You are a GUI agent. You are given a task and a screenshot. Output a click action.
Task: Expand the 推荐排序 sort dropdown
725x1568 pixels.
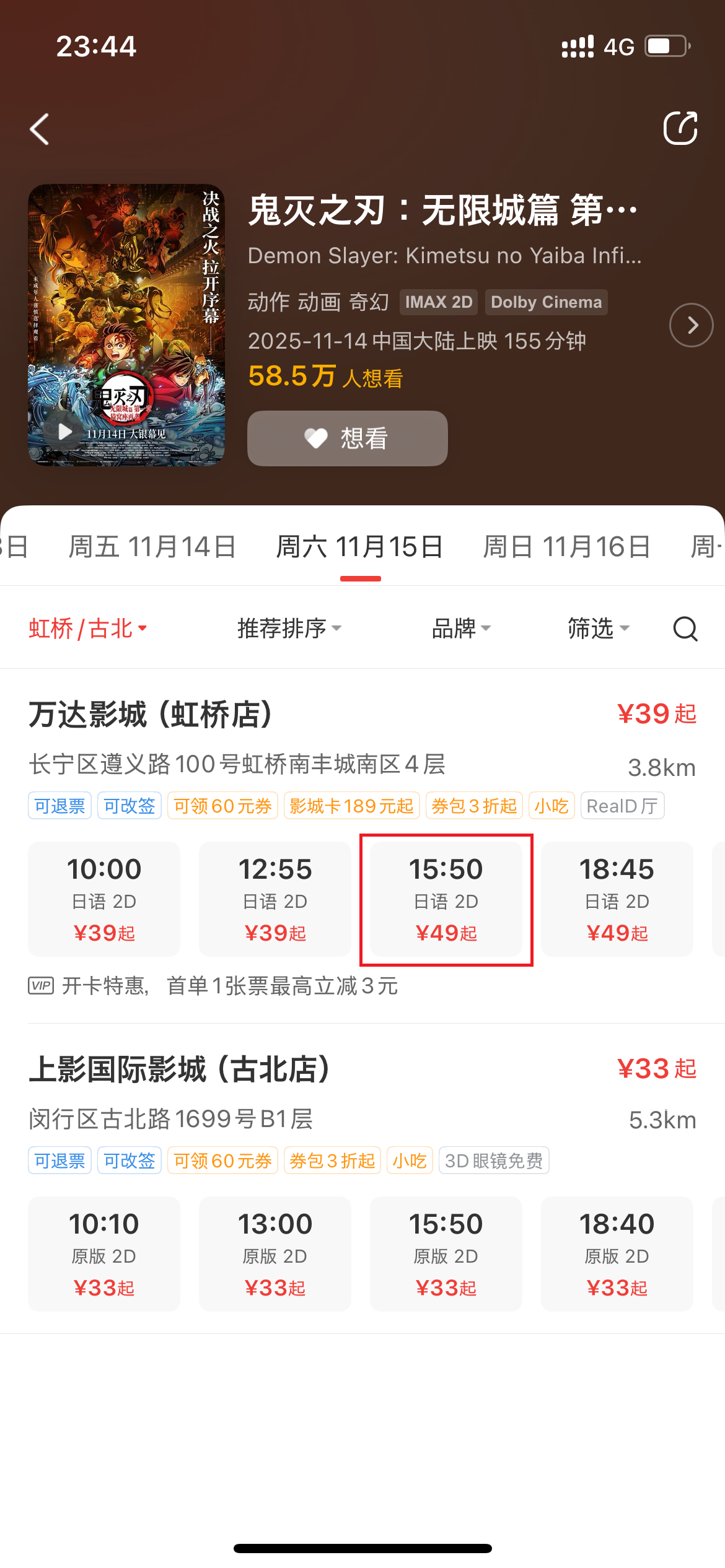(289, 629)
